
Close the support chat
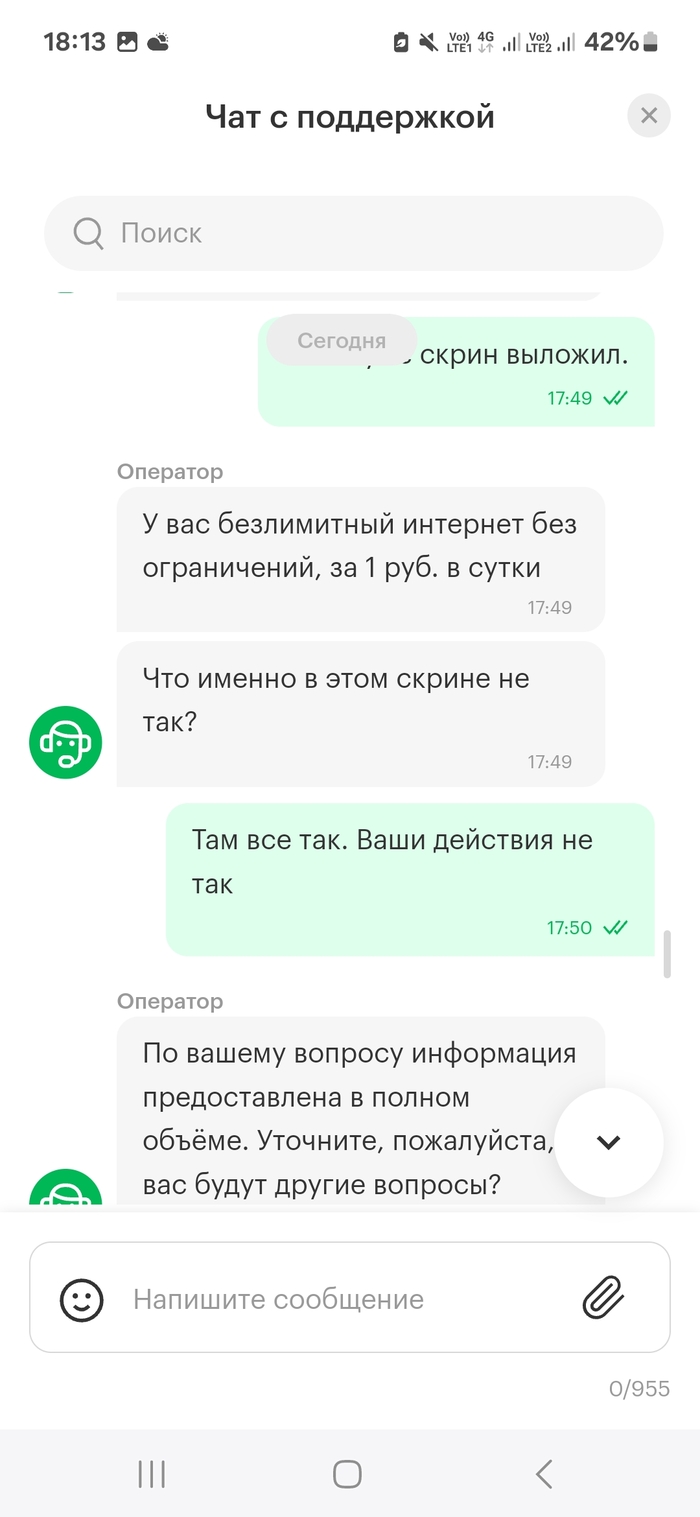click(648, 116)
